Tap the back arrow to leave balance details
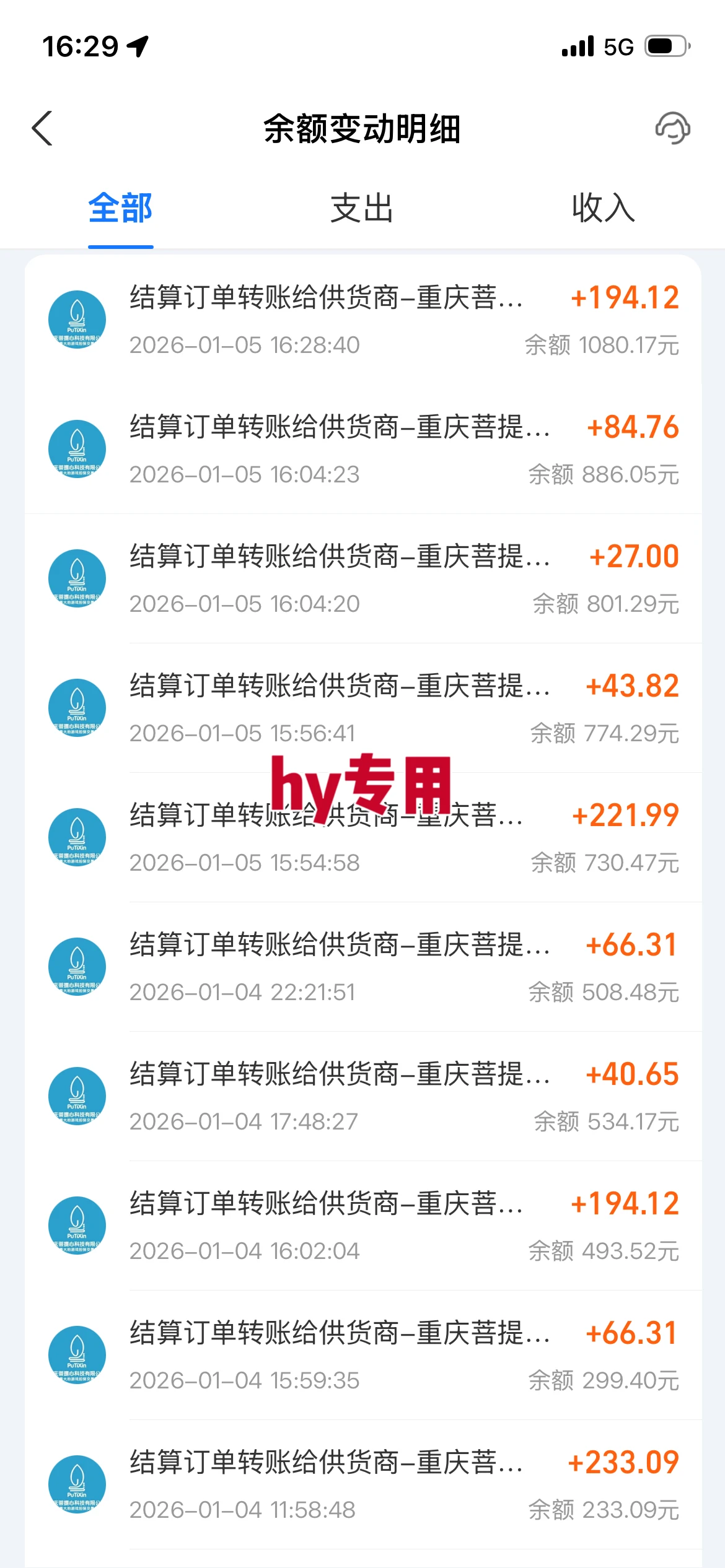The width and height of the screenshot is (725, 1568). tap(42, 129)
